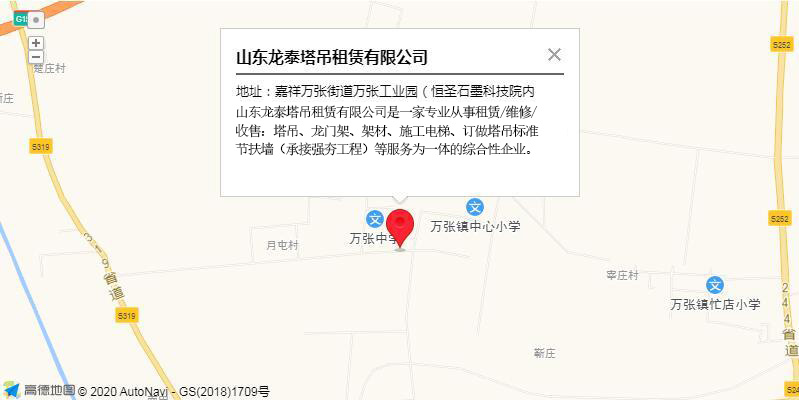The width and height of the screenshot is (799, 400).
Task: Select the 万张镇忙店小学 school marker
Action: click(715, 285)
